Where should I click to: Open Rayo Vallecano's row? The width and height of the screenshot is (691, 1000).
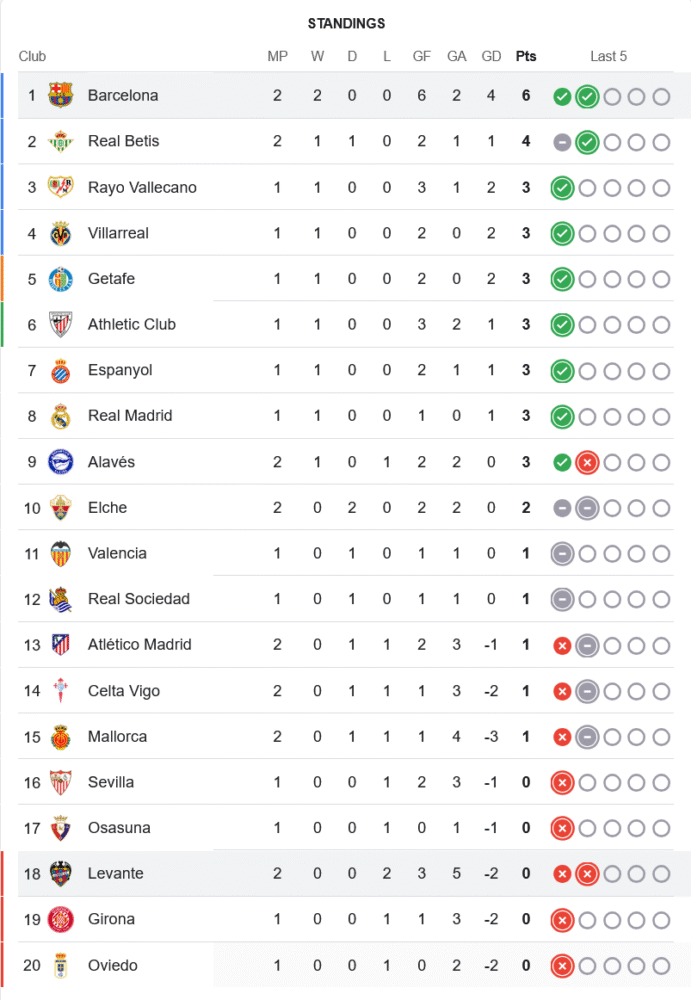pyautogui.click(x=142, y=188)
